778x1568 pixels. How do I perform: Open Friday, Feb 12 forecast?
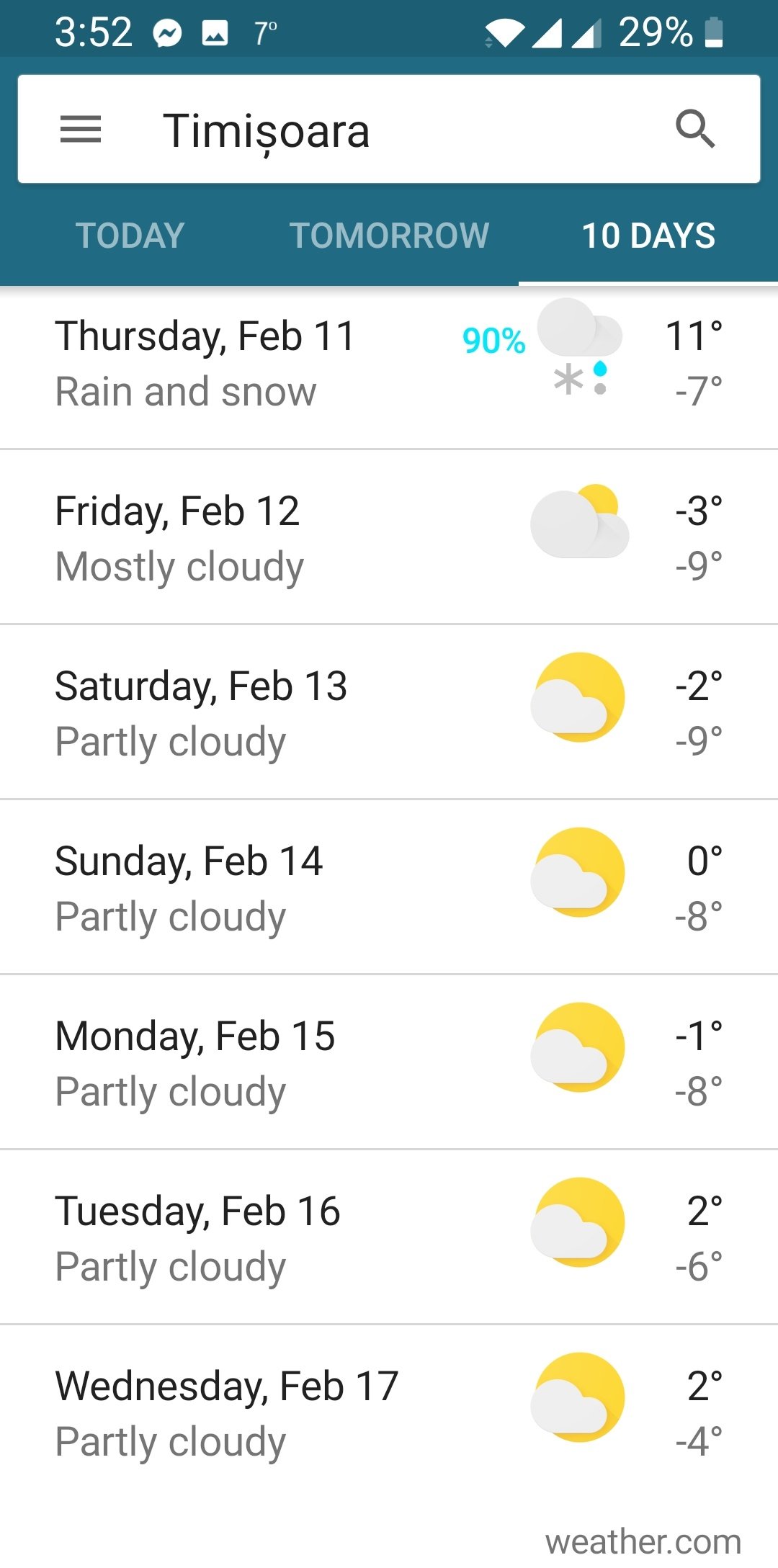[389, 537]
